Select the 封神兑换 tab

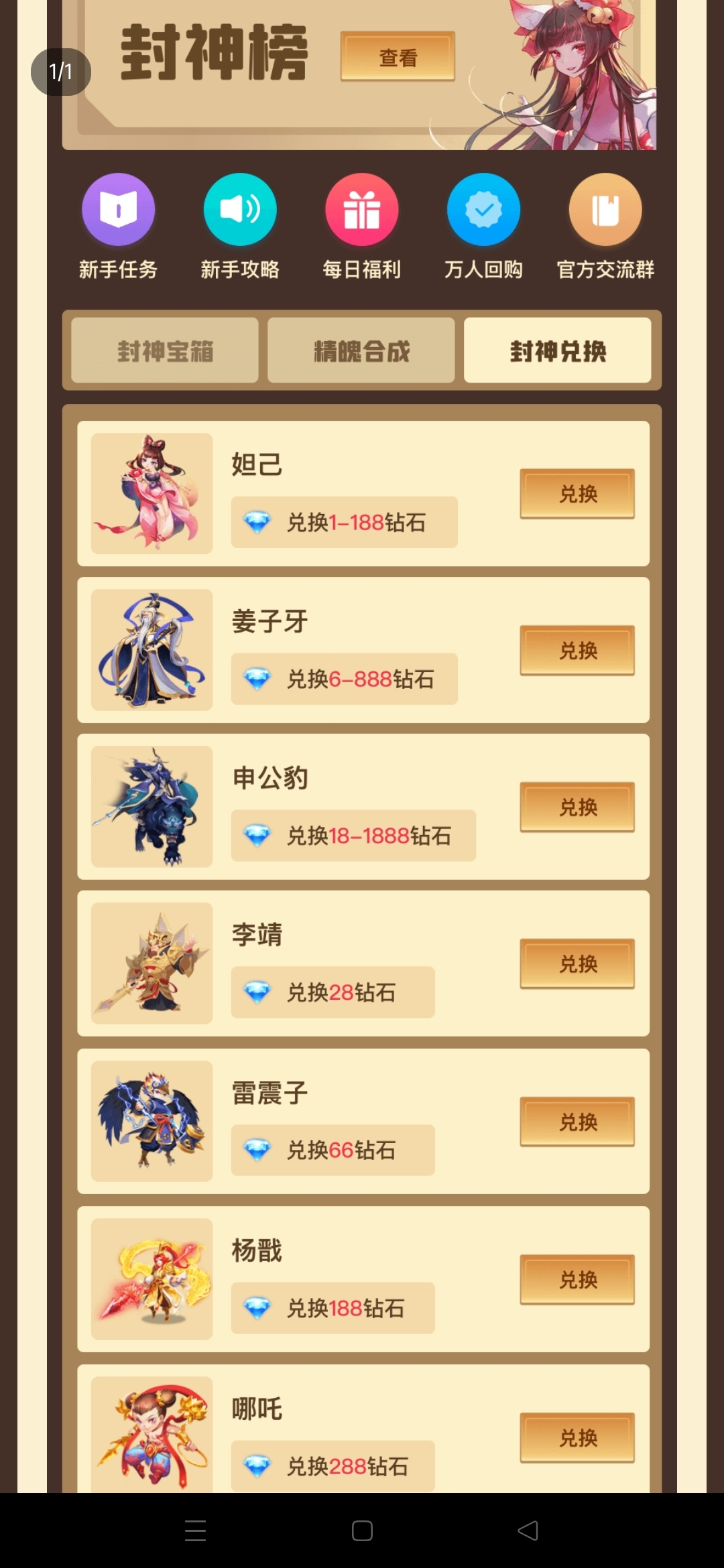[557, 350]
